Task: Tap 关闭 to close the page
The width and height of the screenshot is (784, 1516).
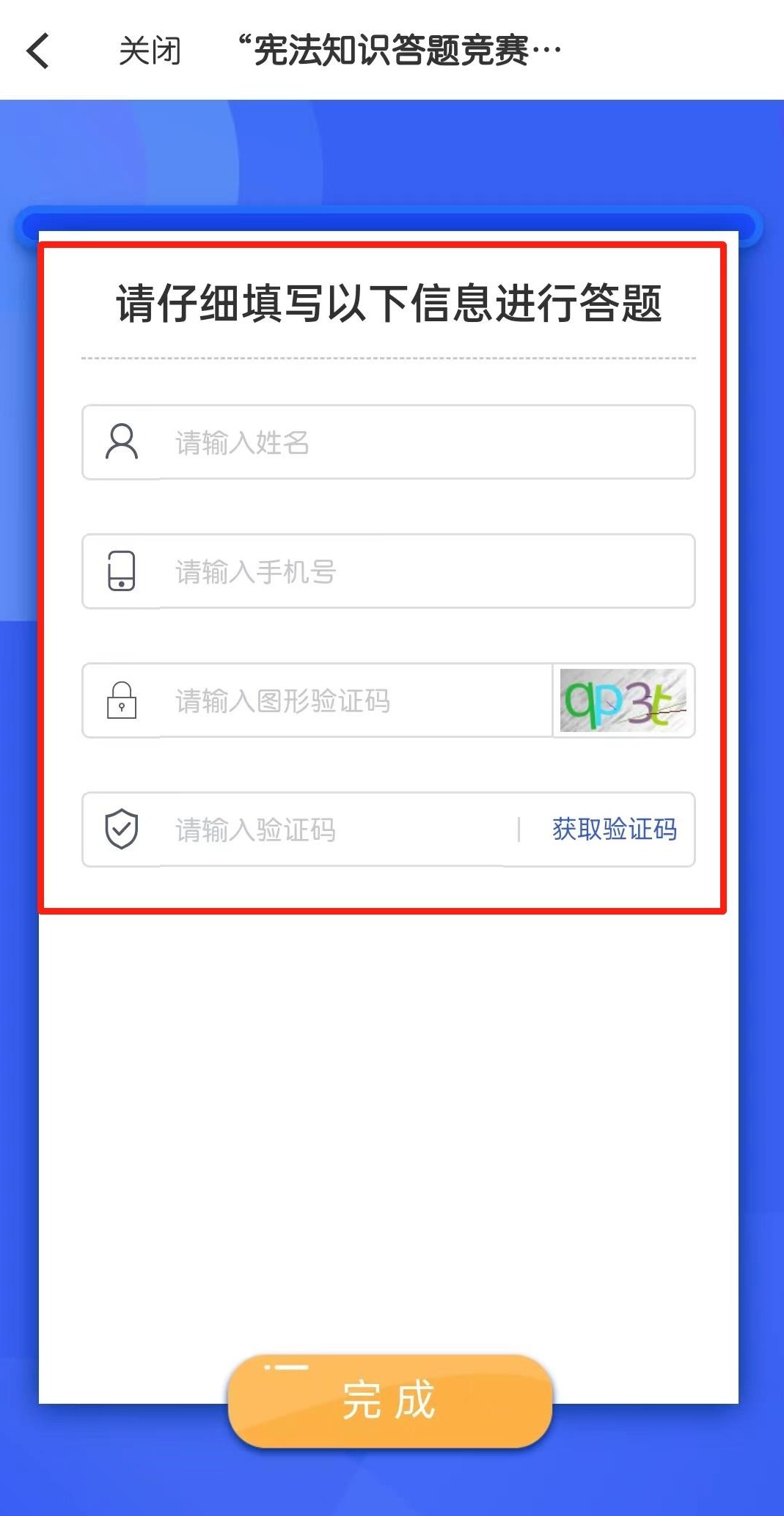Action: point(150,51)
